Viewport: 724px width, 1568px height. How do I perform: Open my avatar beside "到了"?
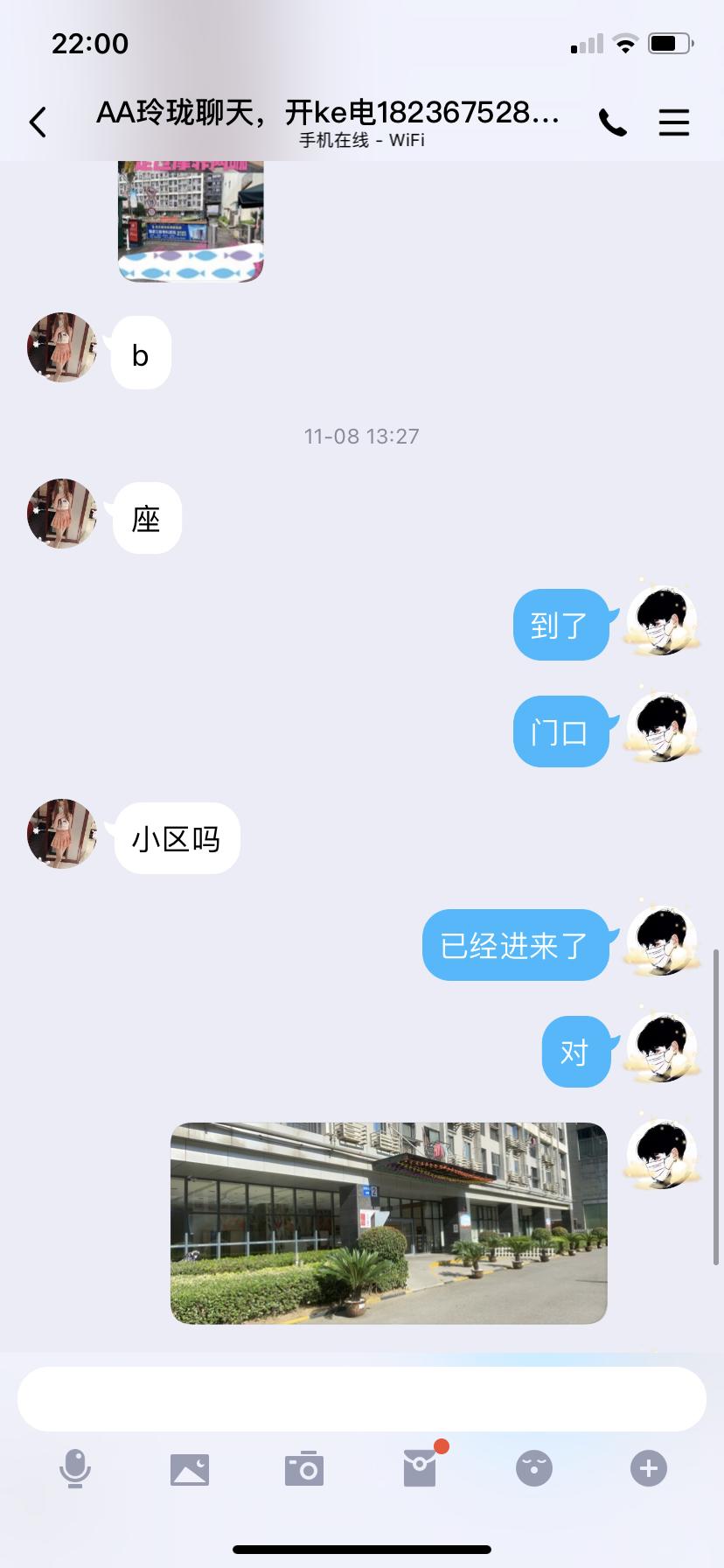662,621
